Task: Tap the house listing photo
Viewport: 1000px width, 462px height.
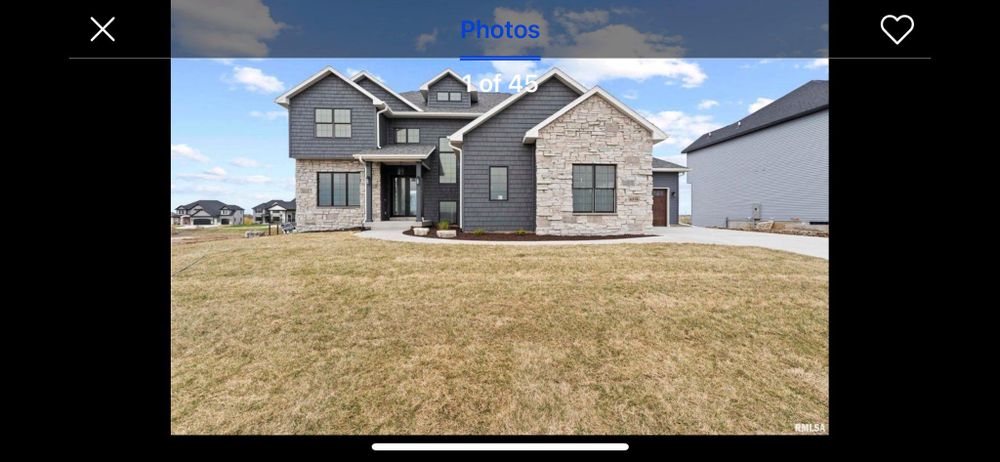Action: 500,250
